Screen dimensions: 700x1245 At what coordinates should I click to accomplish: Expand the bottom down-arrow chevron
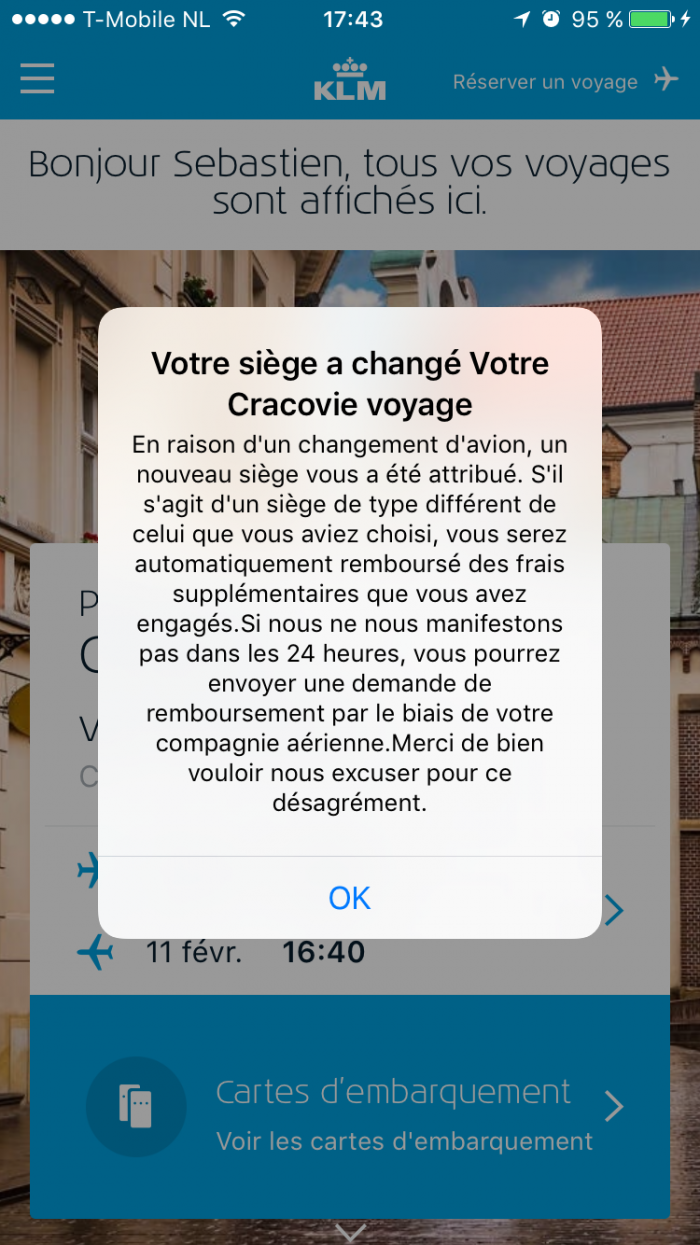coord(350,1232)
